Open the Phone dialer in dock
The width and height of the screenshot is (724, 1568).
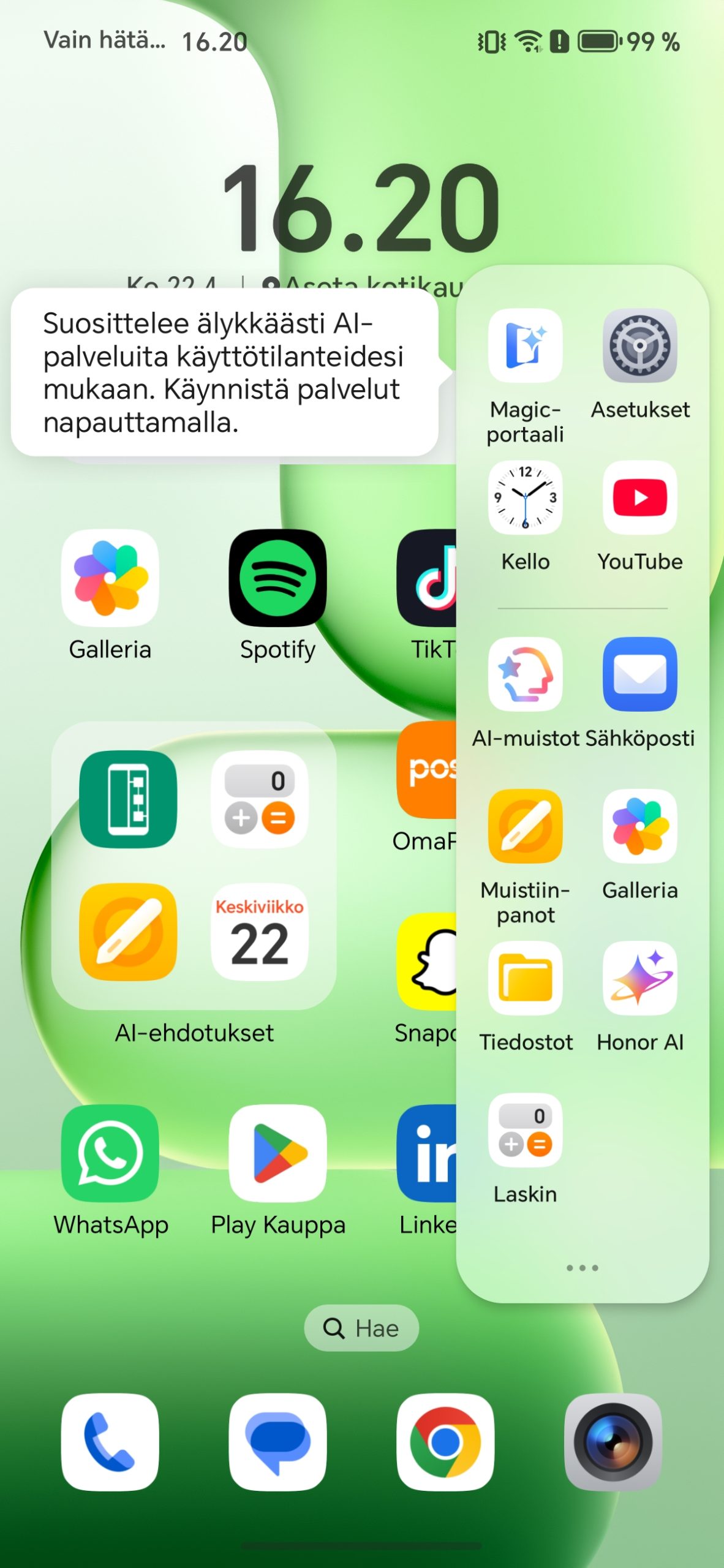tap(110, 1442)
